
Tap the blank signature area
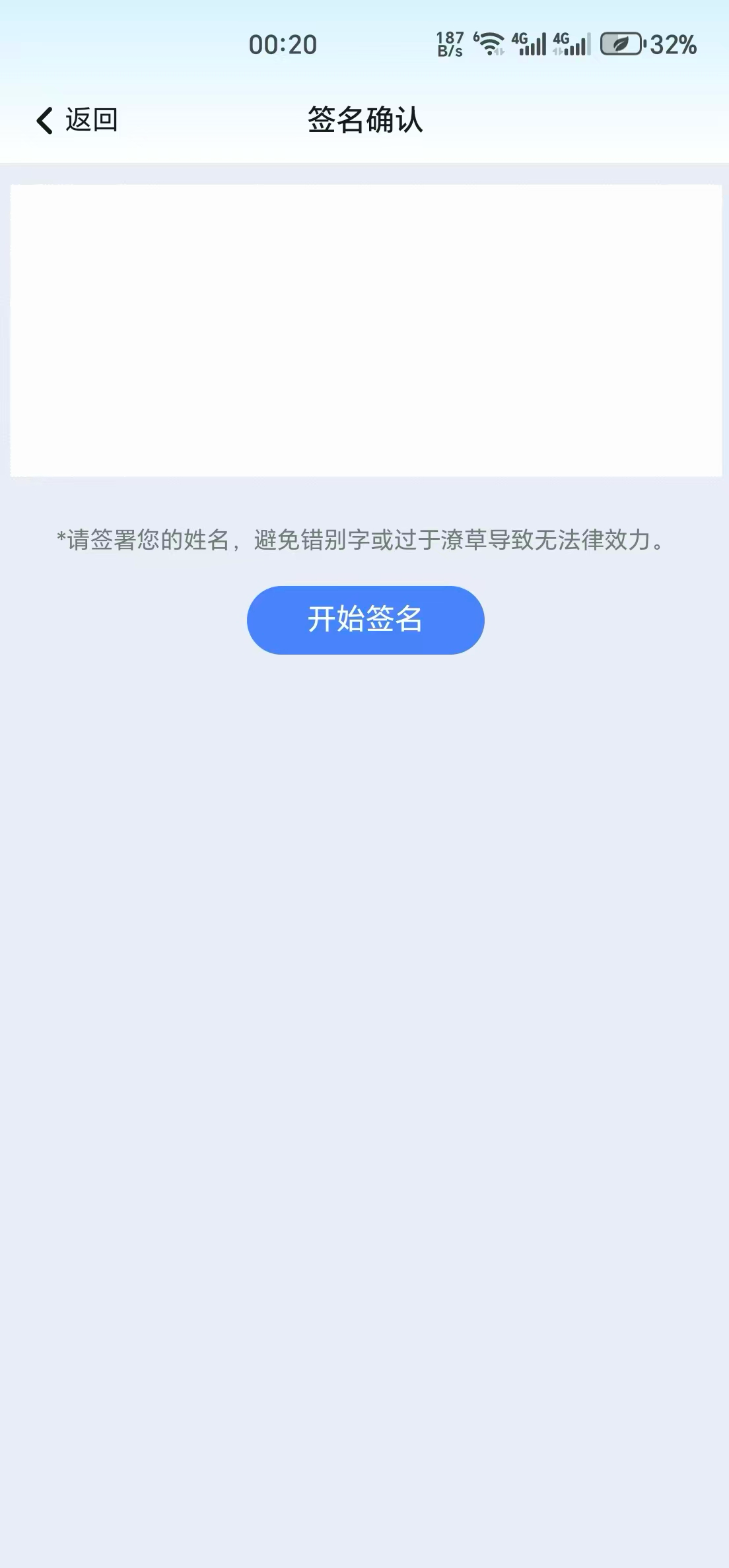coord(365,330)
